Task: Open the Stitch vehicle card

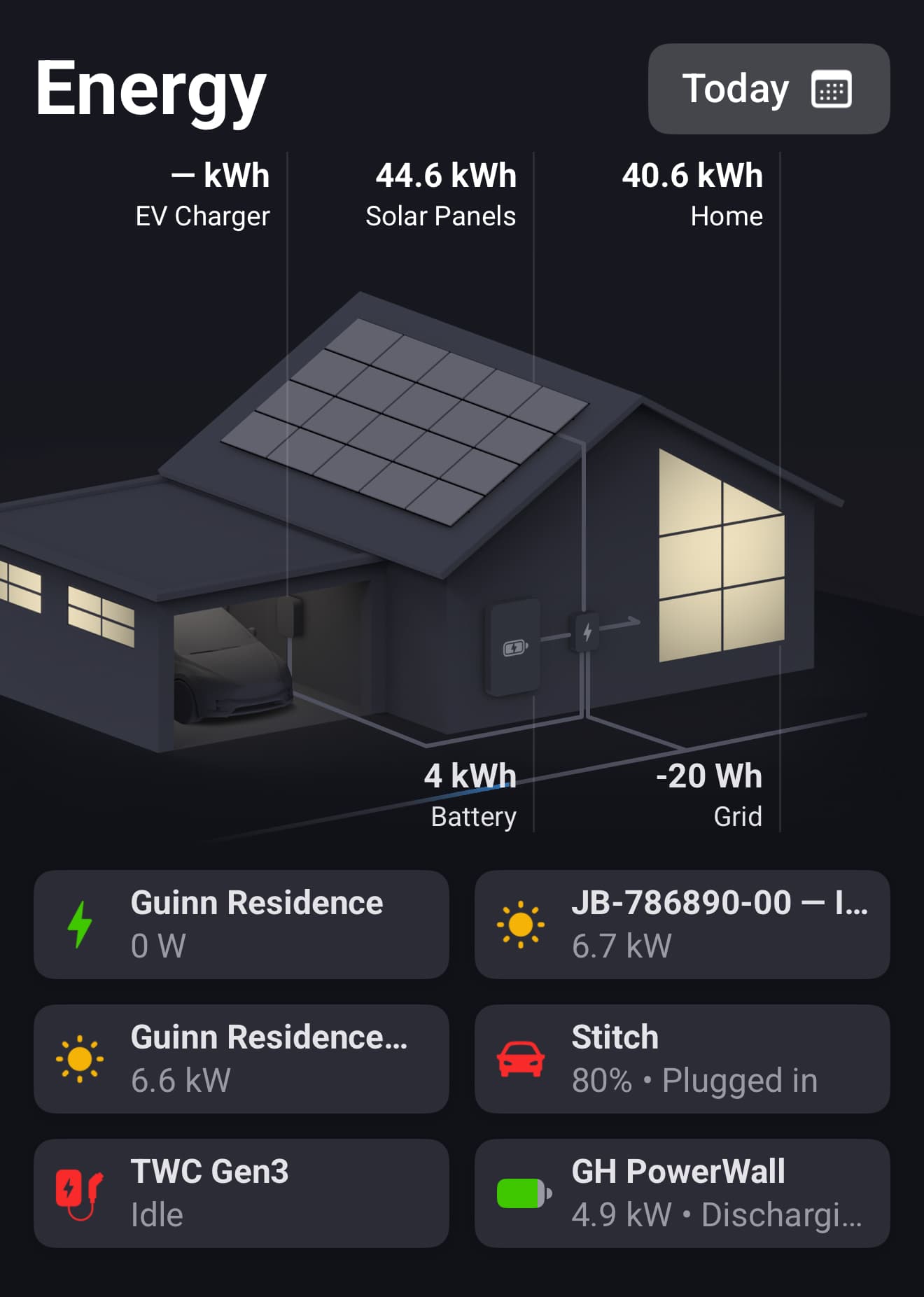Action: point(682,1058)
